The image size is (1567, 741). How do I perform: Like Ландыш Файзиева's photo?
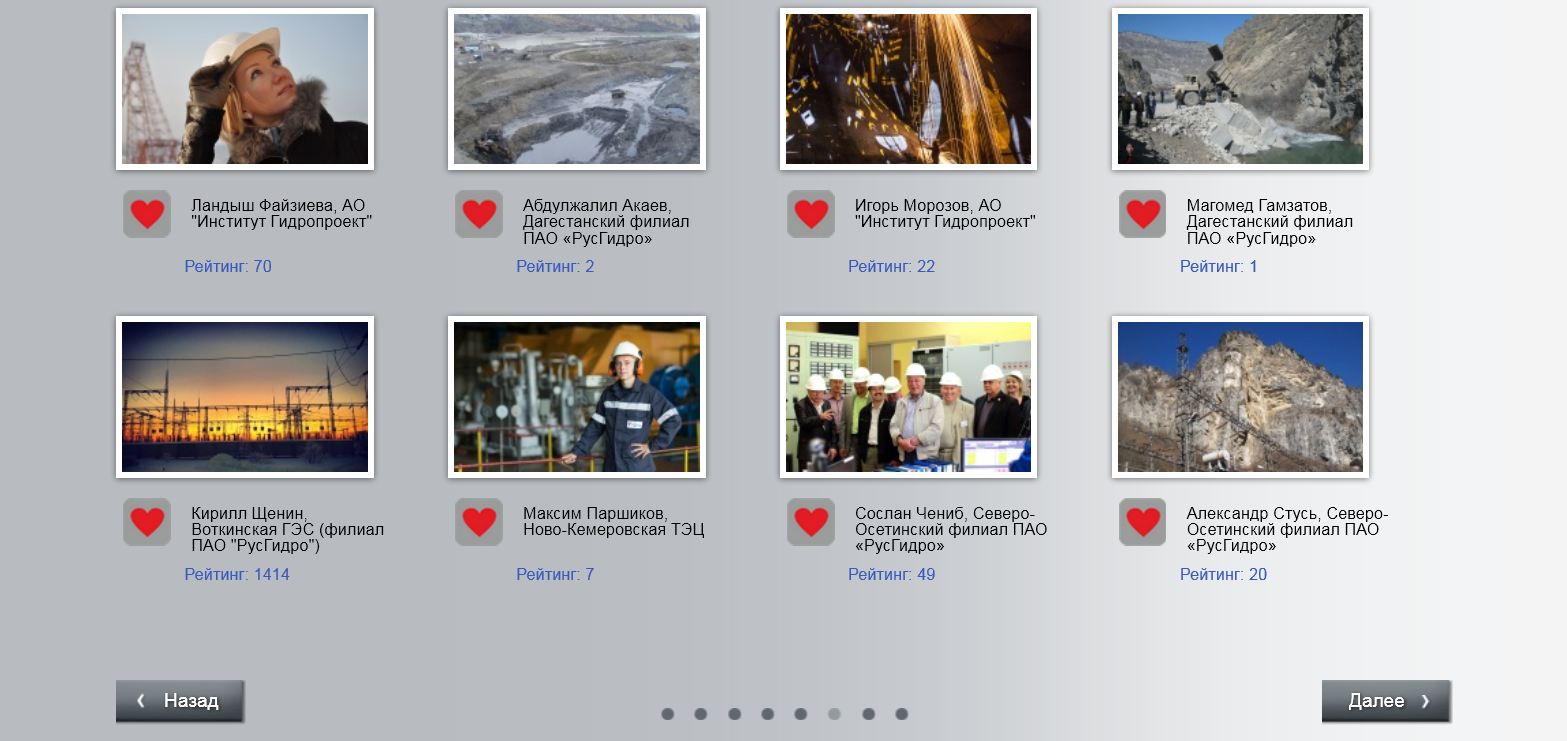147,214
